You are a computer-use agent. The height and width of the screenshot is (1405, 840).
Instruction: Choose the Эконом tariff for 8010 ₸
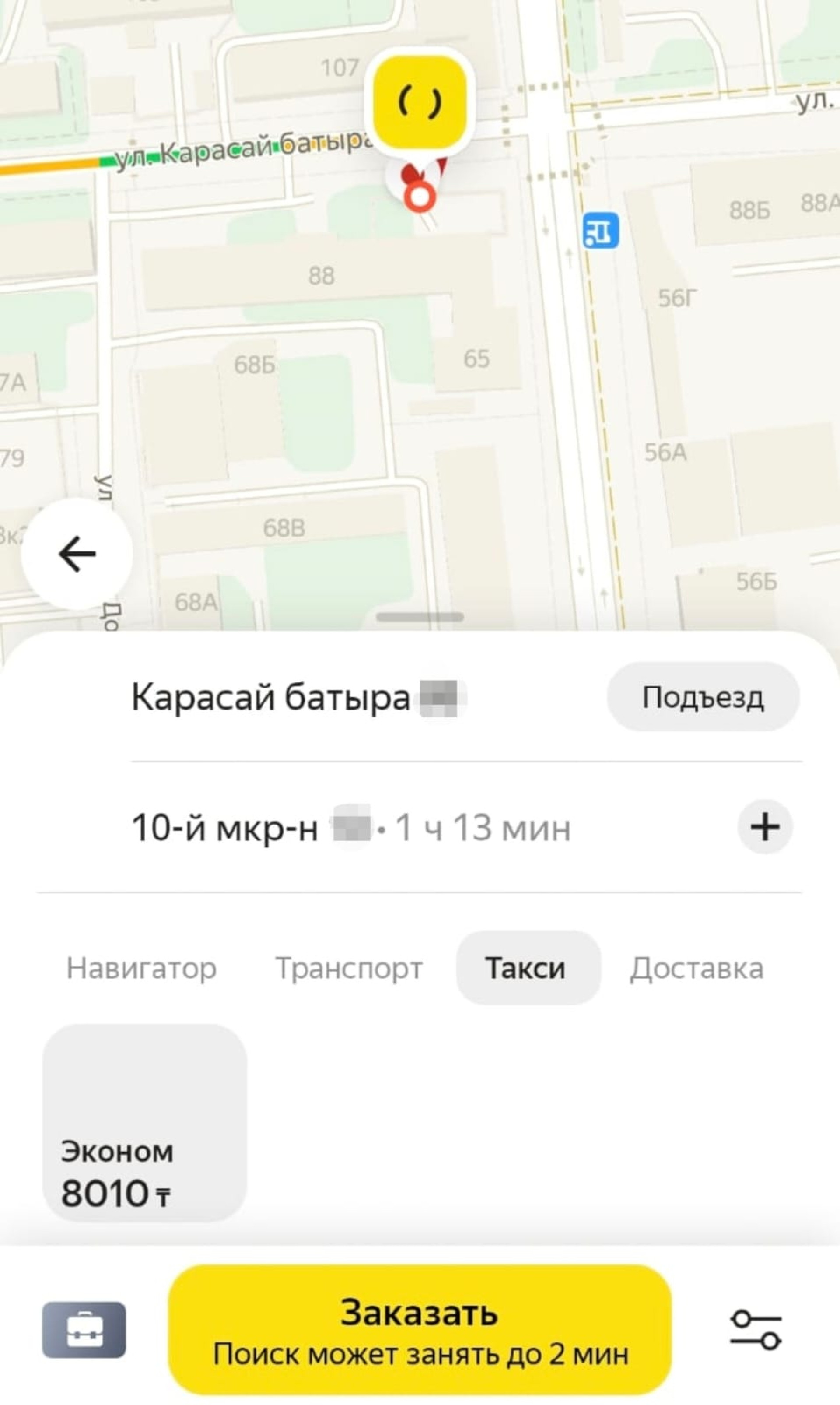click(145, 1122)
